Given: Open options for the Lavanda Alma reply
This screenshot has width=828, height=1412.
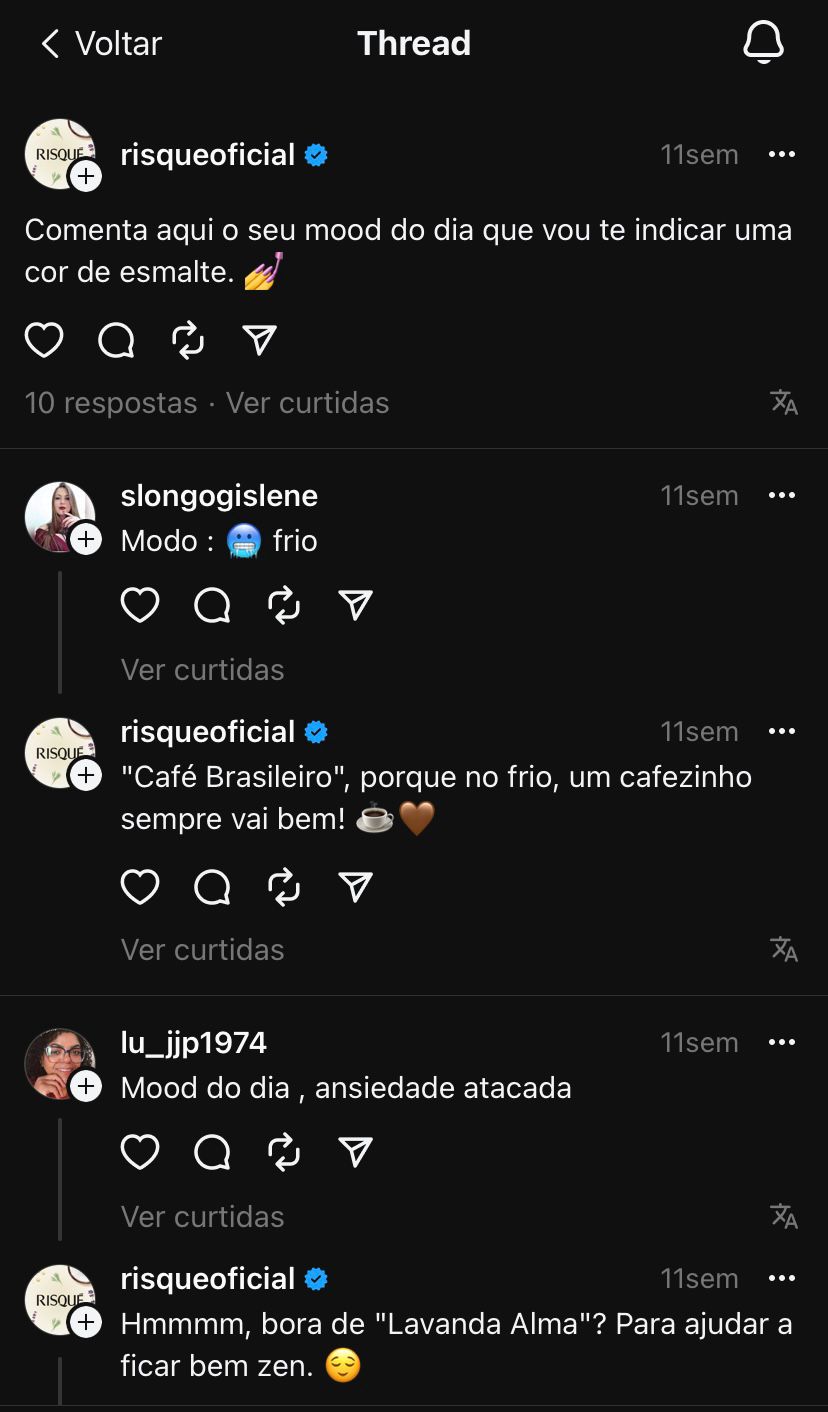Looking at the screenshot, I should [784, 1278].
